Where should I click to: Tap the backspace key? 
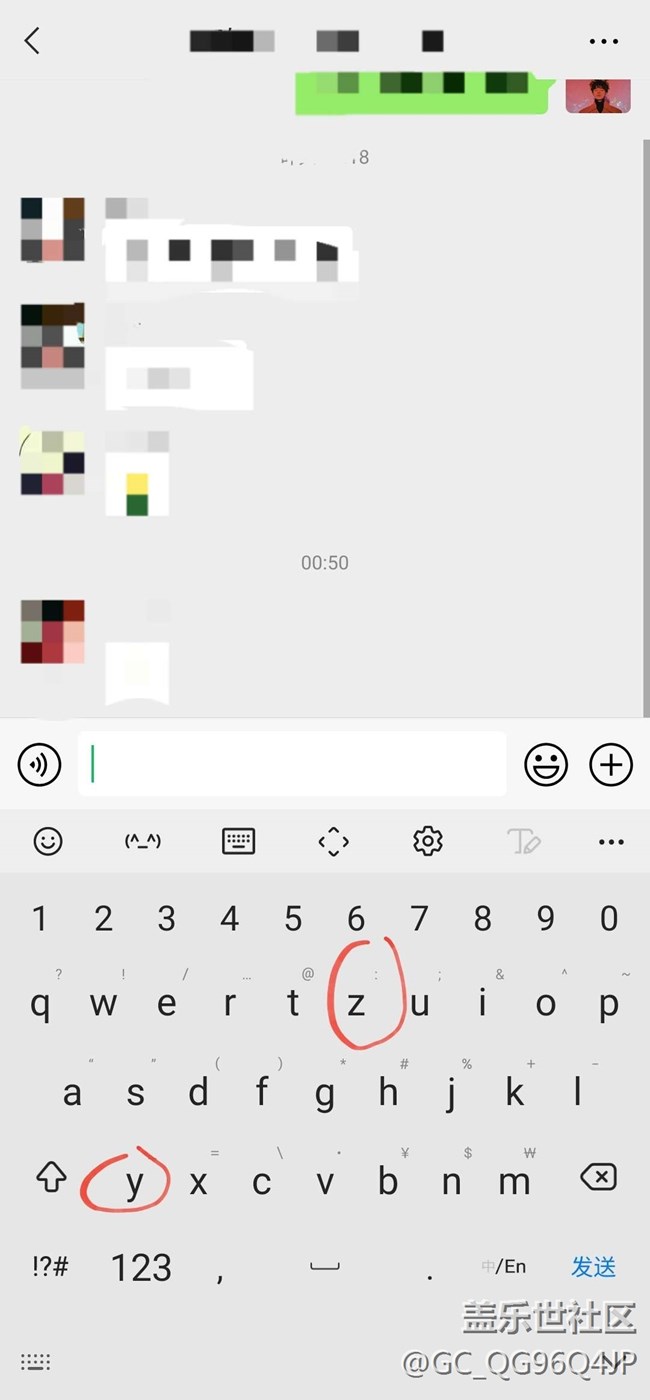pyautogui.click(x=598, y=1177)
